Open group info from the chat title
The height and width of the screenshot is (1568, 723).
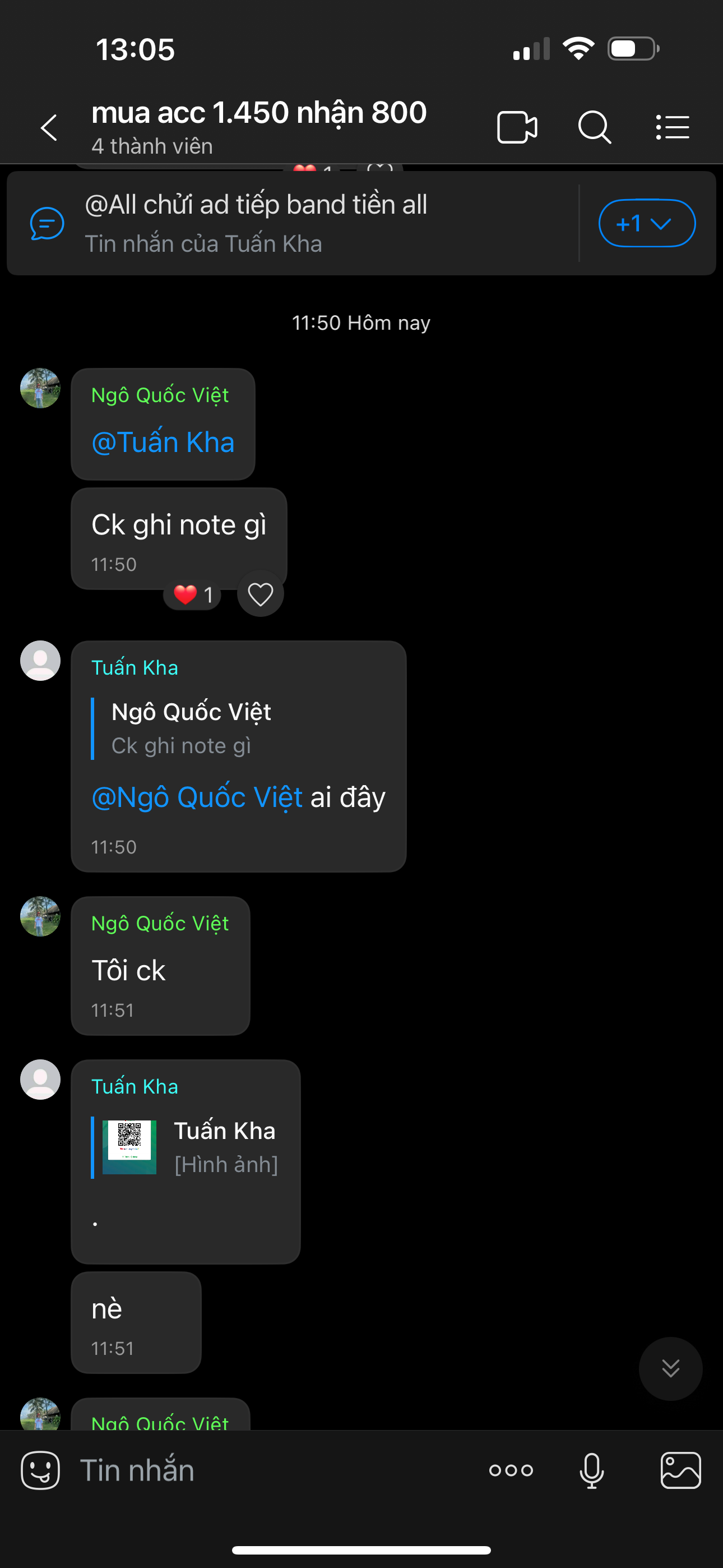pyautogui.click(x=259, y=125)
